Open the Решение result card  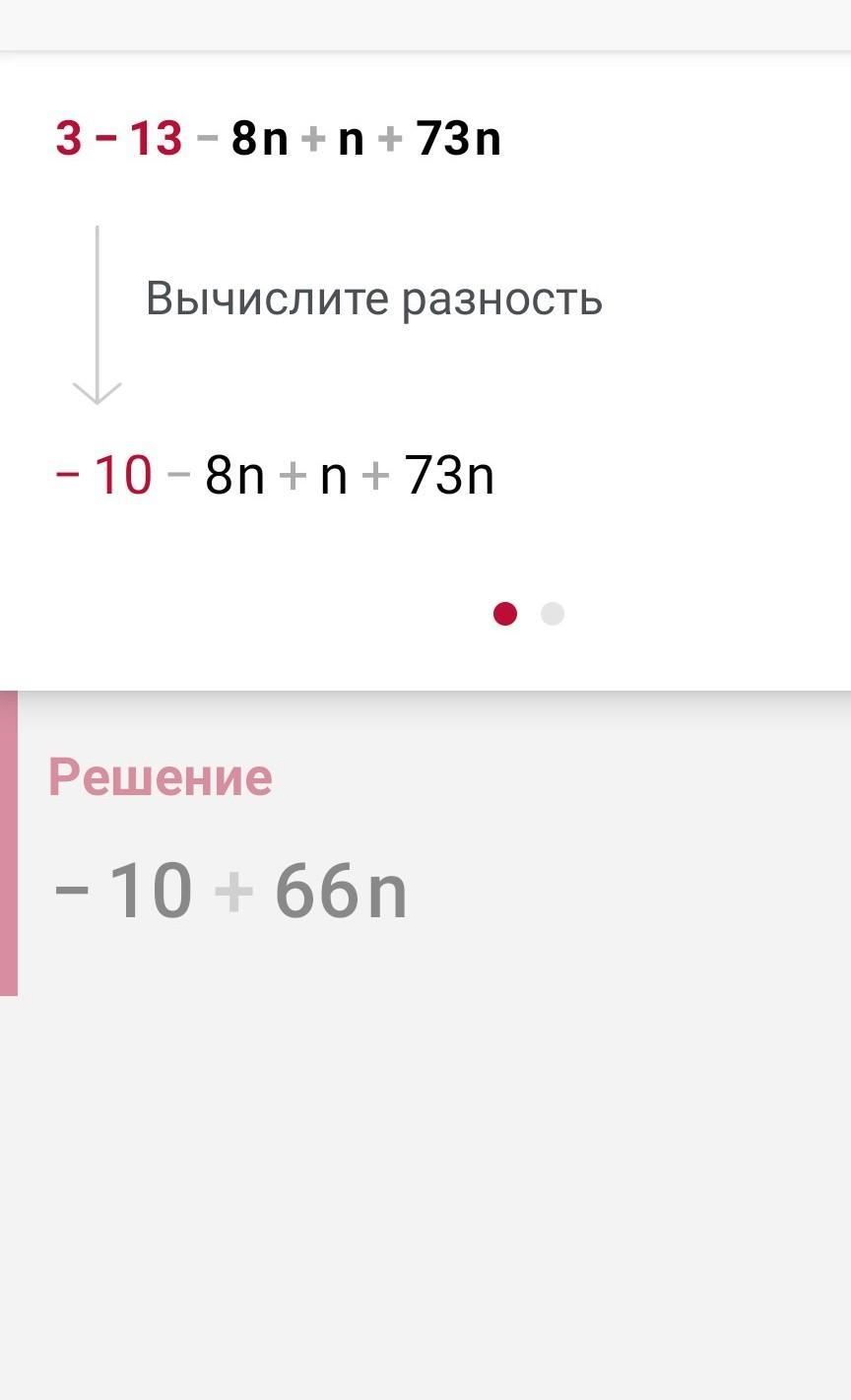coord(425,843)
